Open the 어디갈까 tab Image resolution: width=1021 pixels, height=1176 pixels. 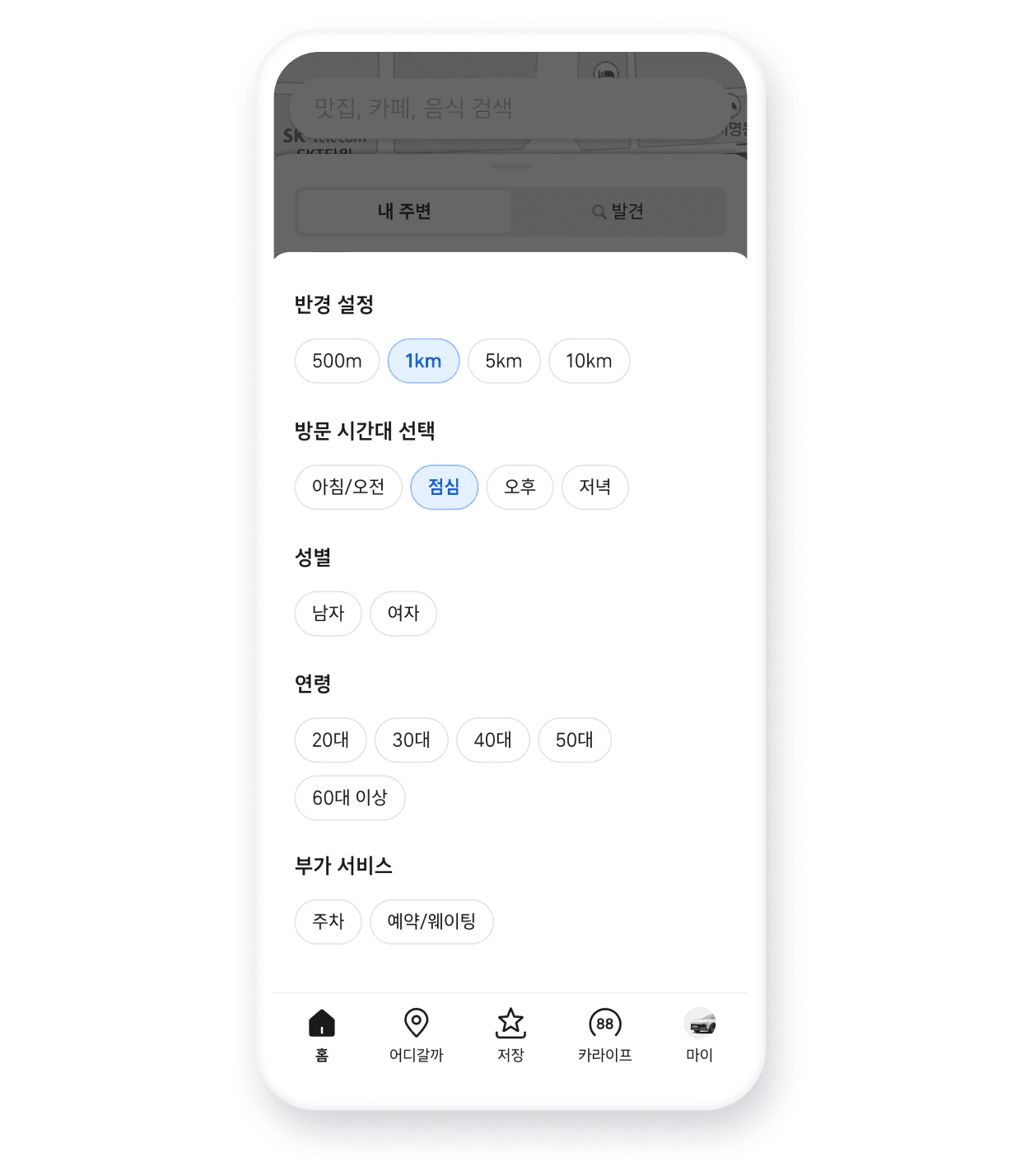click(x=416, y=1034)
